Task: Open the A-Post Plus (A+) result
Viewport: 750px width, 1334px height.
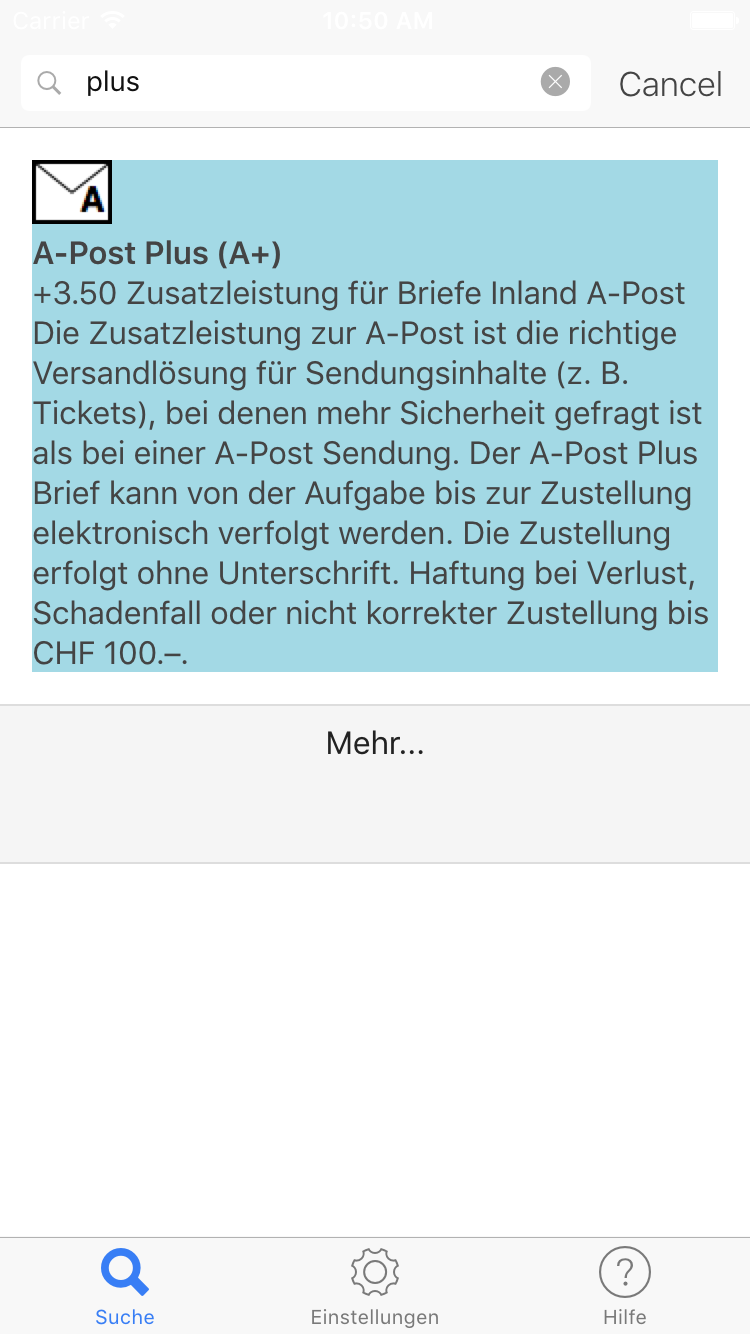Action: (x=374, y=415)
